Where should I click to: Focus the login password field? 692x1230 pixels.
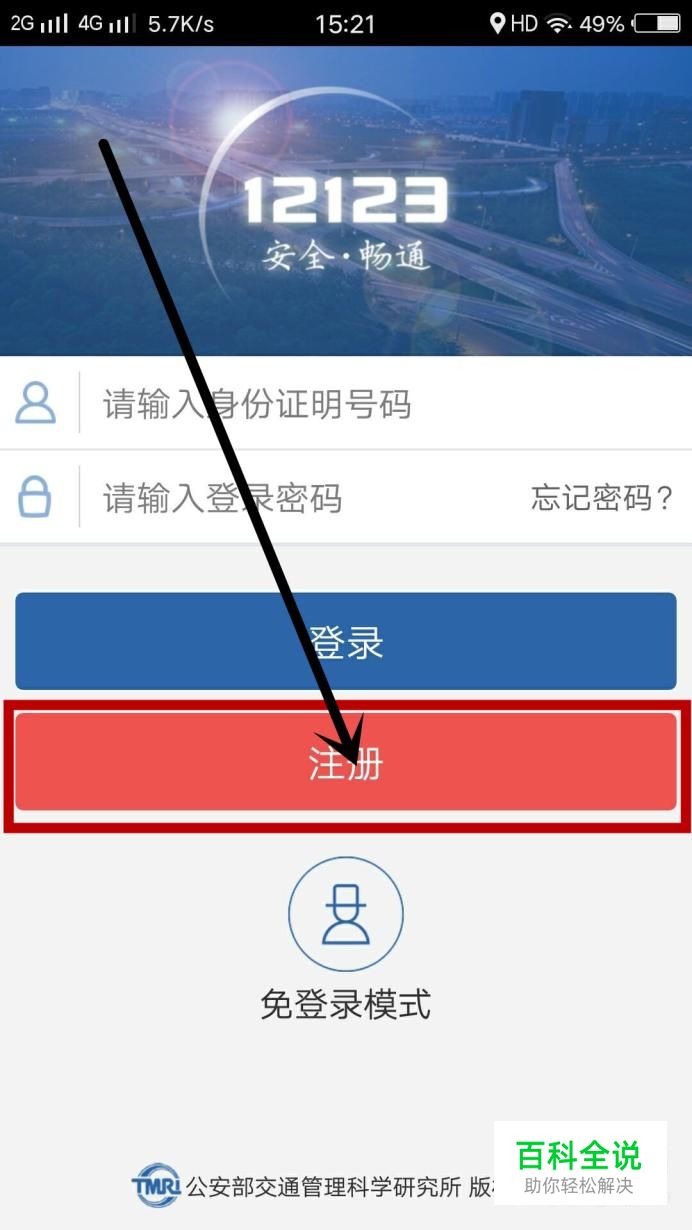click(300, 497)
